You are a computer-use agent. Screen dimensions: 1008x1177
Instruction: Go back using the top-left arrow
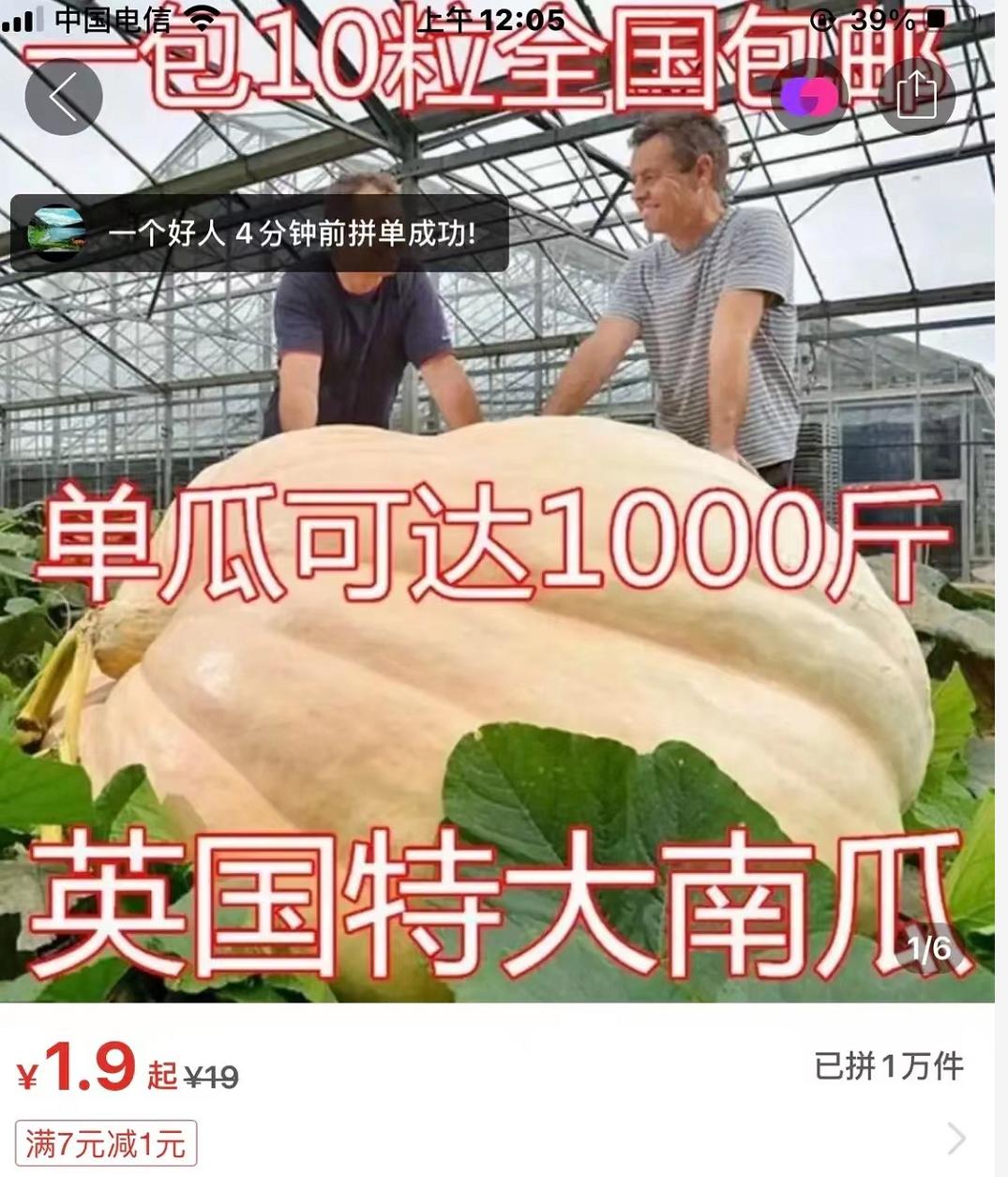point(63,97)
